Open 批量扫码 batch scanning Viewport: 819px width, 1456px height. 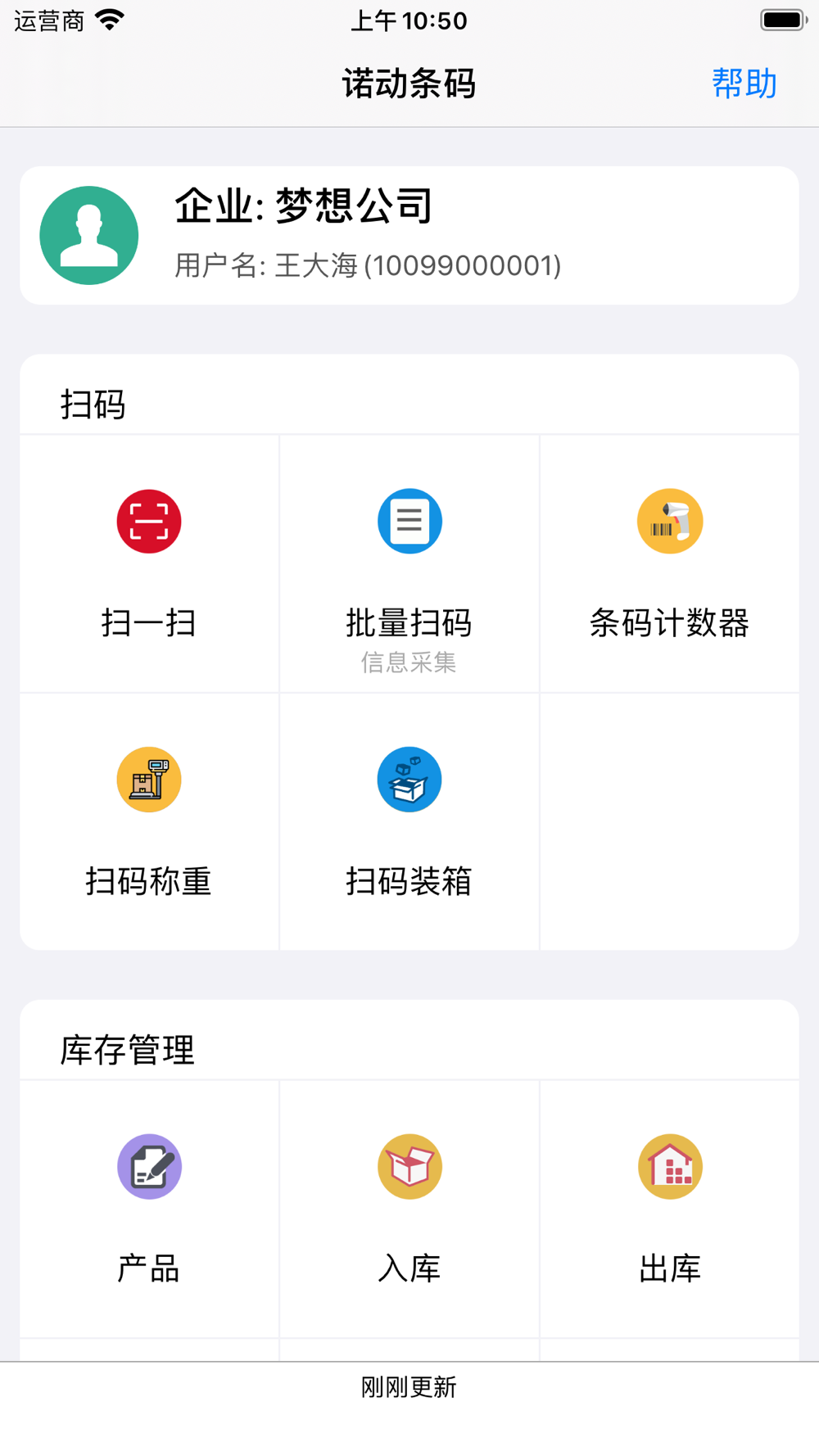pos(409,563)
